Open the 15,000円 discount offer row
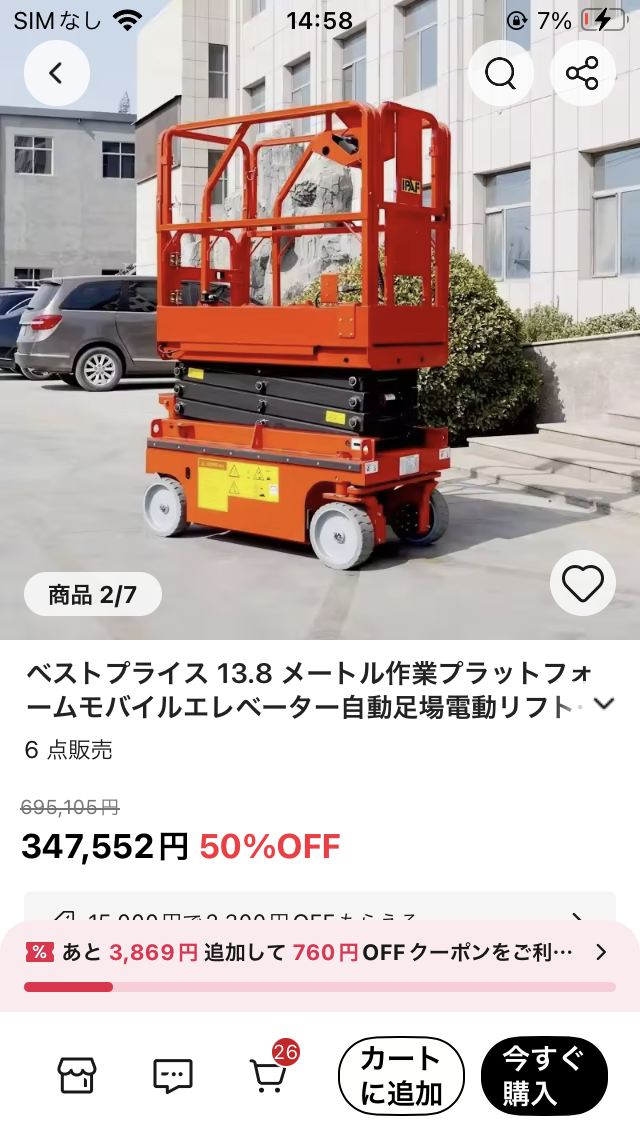This screenshot has height=1136, width=640. point(320,907)
